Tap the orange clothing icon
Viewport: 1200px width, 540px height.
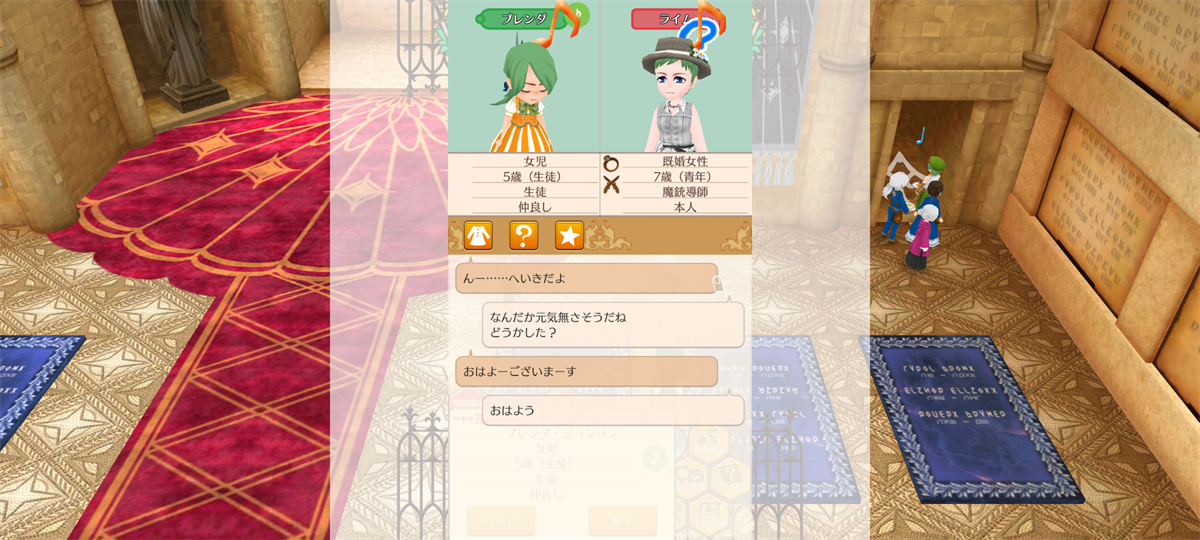tap(478, 236)
